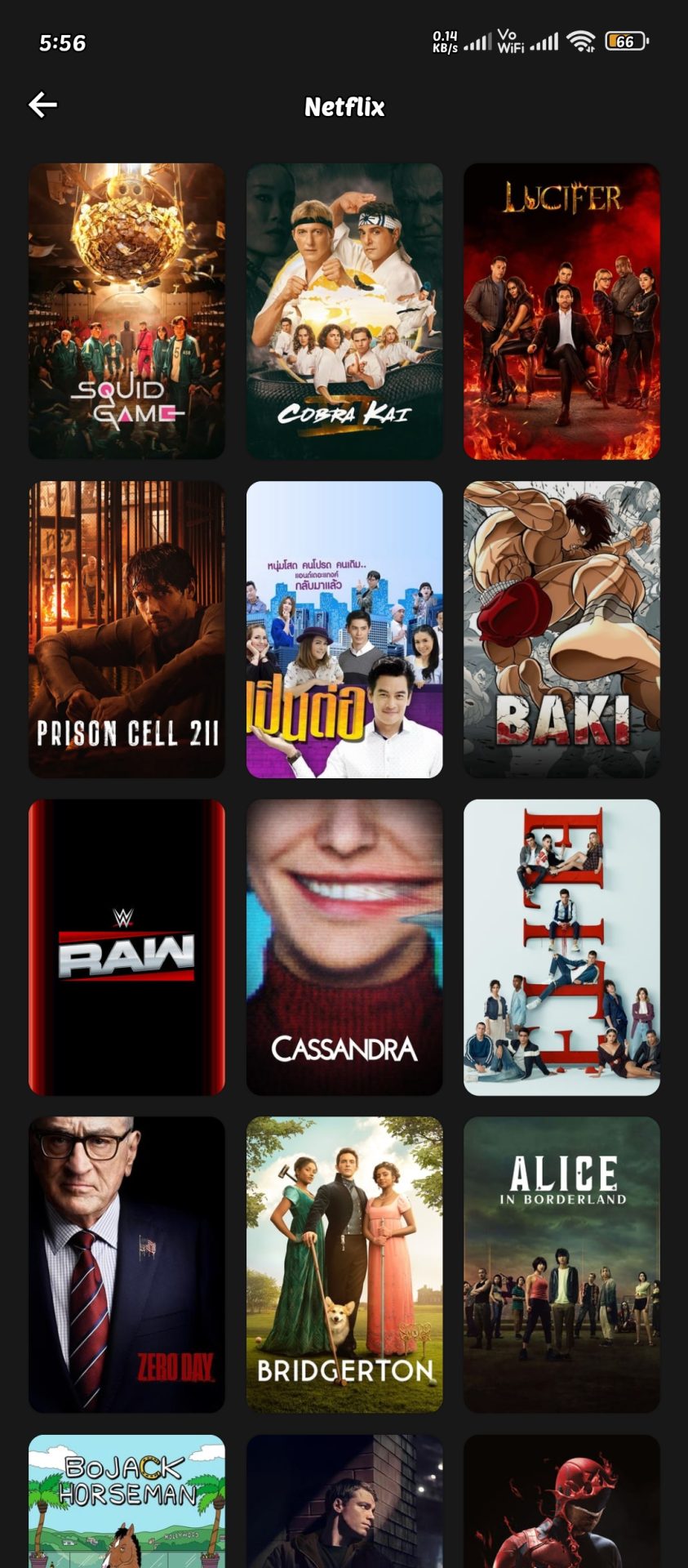The height and width of the screenshot is (1568, 688).
Task: Select the WWE Raw card
Action: click(127, 947)
